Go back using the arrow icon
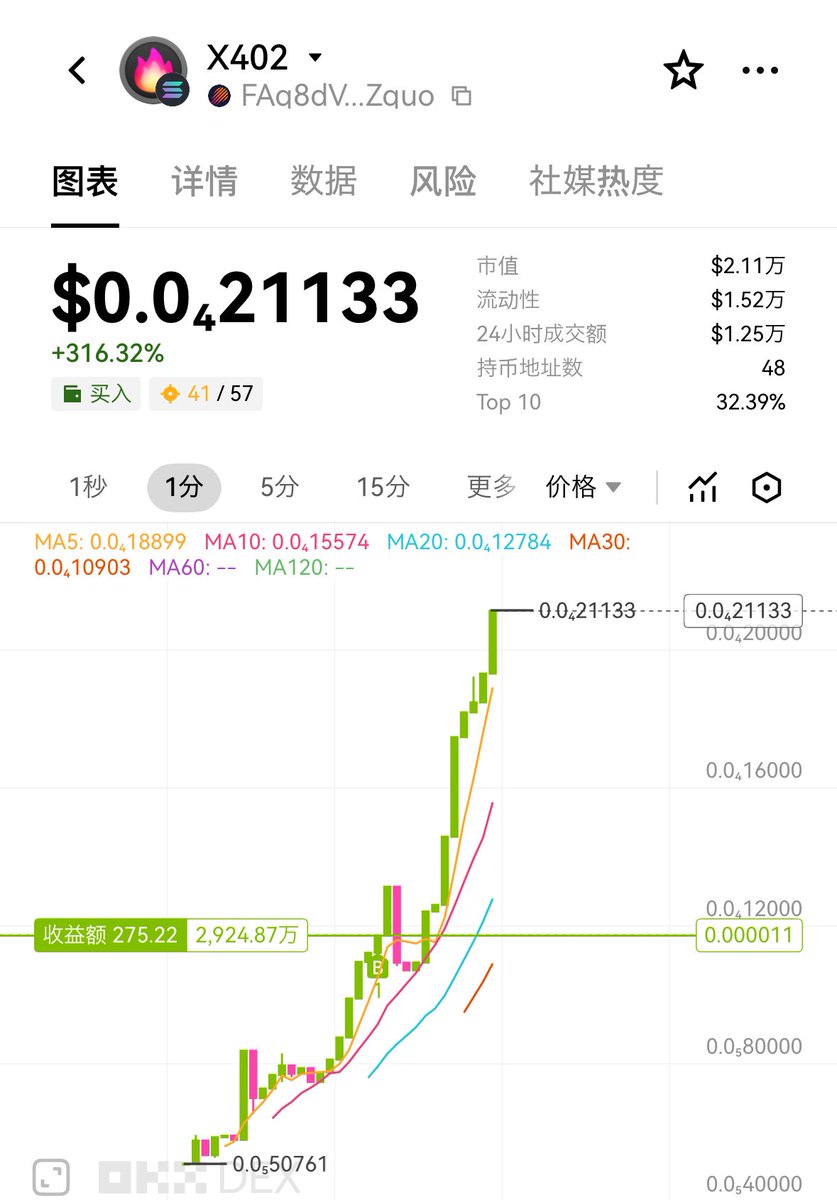The width and height of the screenshot is (837, 1200). click(77, 70)
